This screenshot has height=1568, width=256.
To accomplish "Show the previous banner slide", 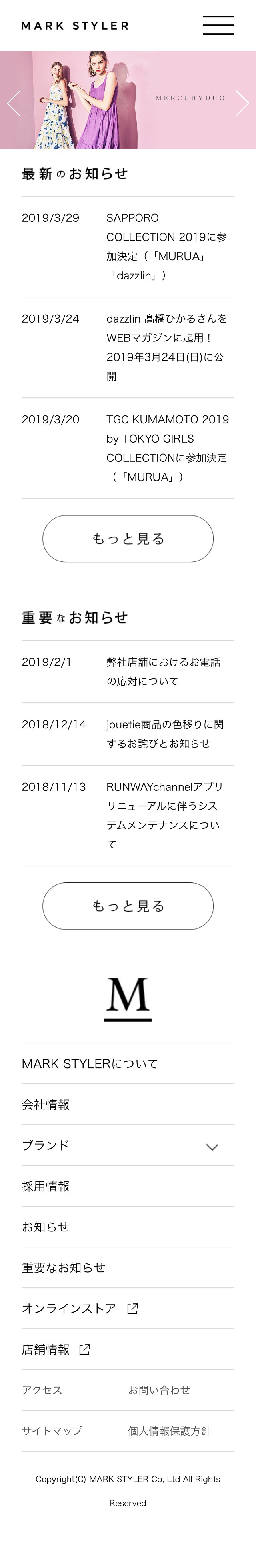I will (x=14, y=103).
